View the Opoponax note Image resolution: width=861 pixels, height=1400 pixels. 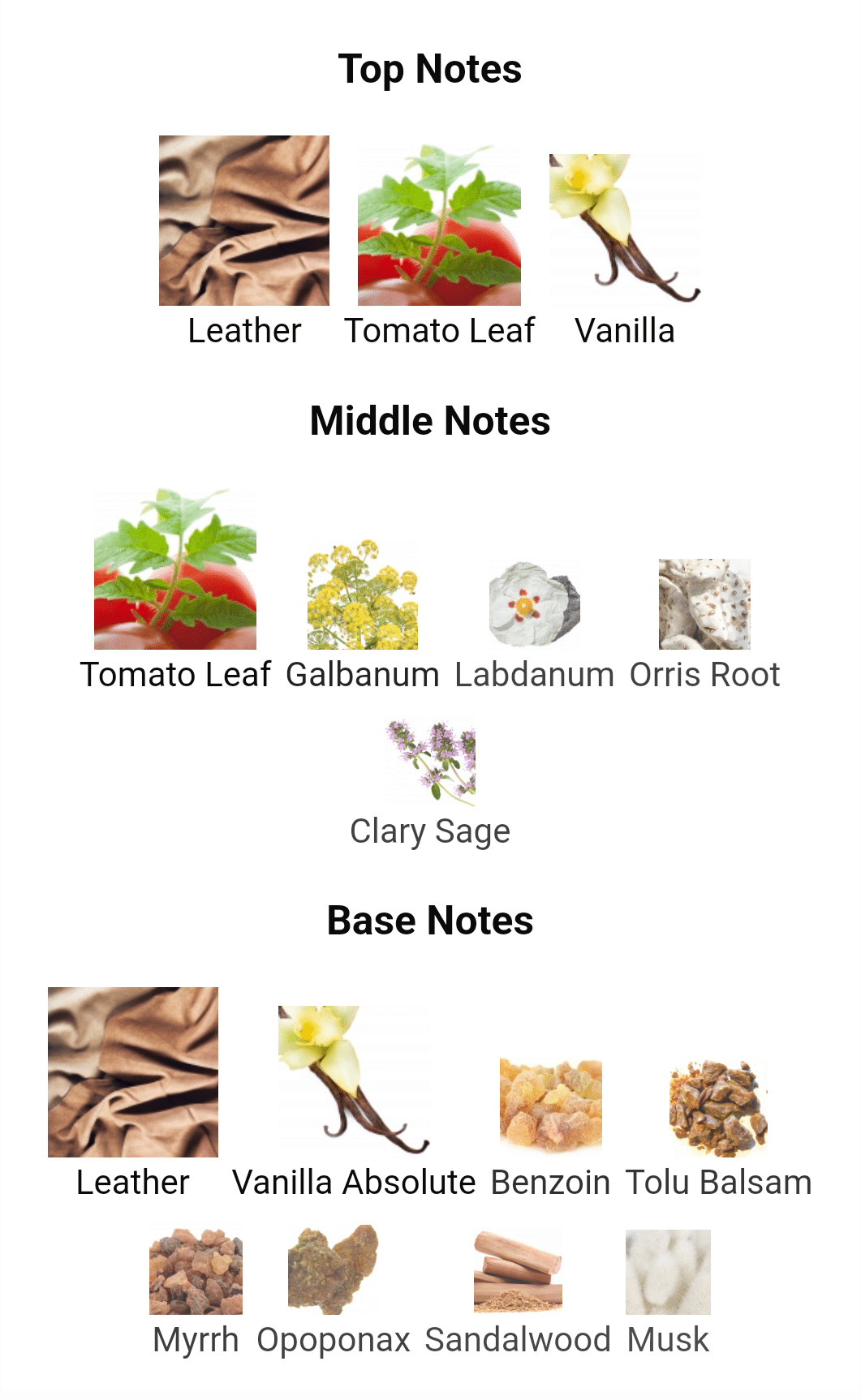pos(334,1290)
